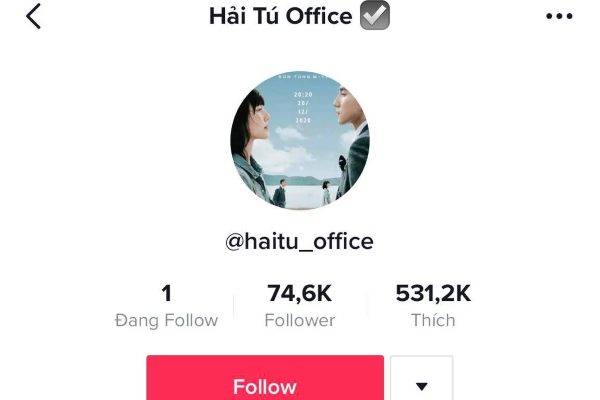Image resolution: width=600 pixels, height=400 pixels.
Task: Open the Đang Follow list
Action: [166, 306]
